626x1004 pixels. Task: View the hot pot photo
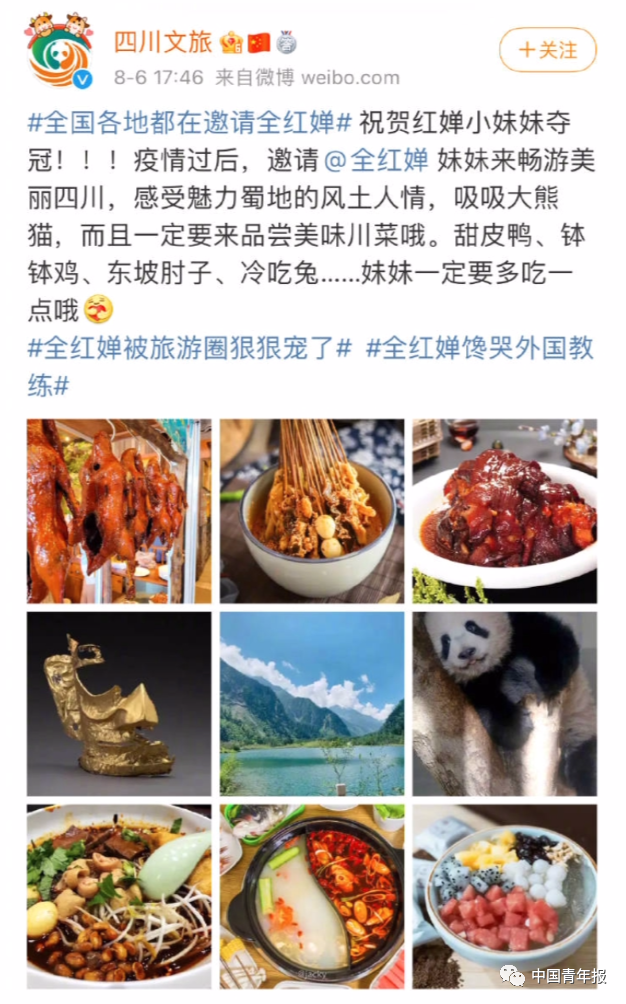[312, 896]
